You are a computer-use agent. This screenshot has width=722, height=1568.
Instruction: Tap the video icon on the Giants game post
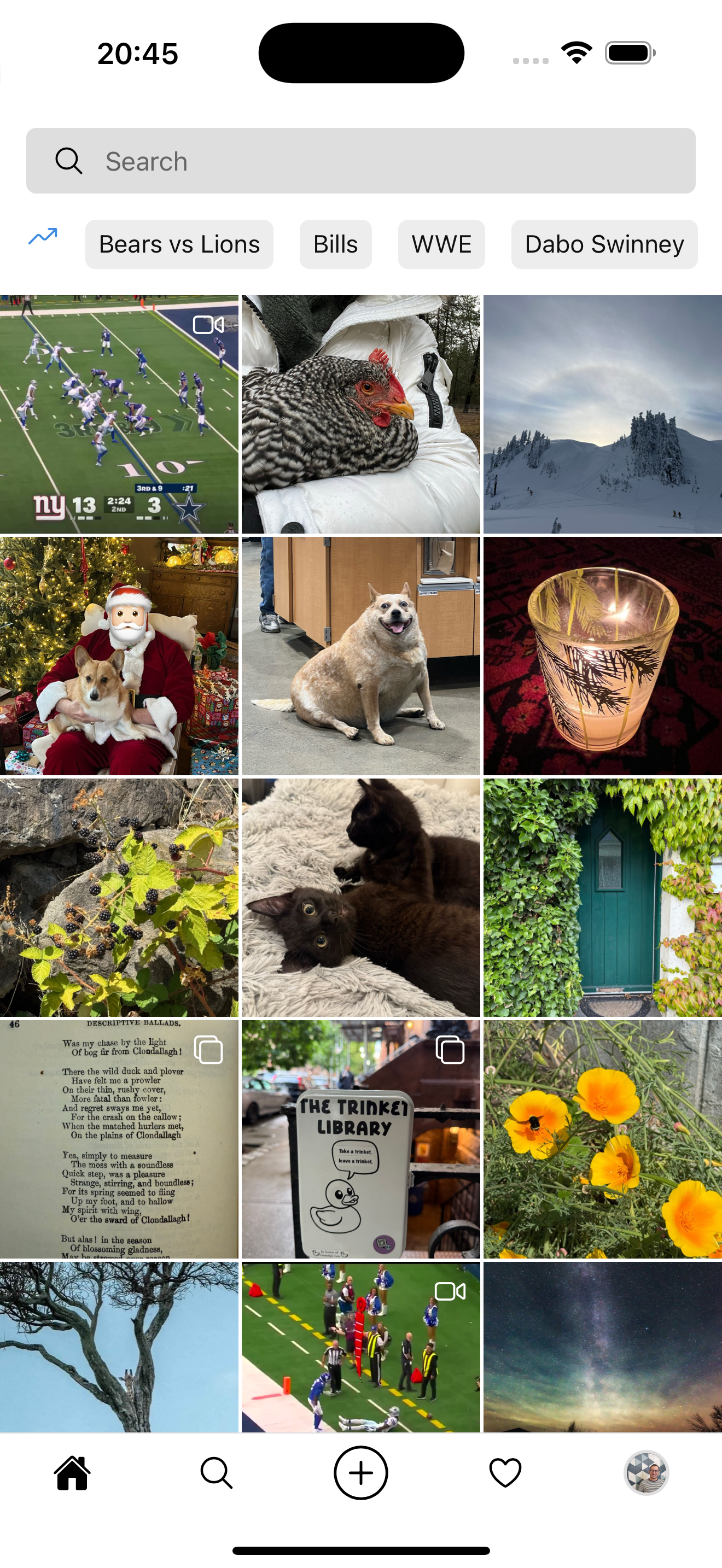[209, 324]
